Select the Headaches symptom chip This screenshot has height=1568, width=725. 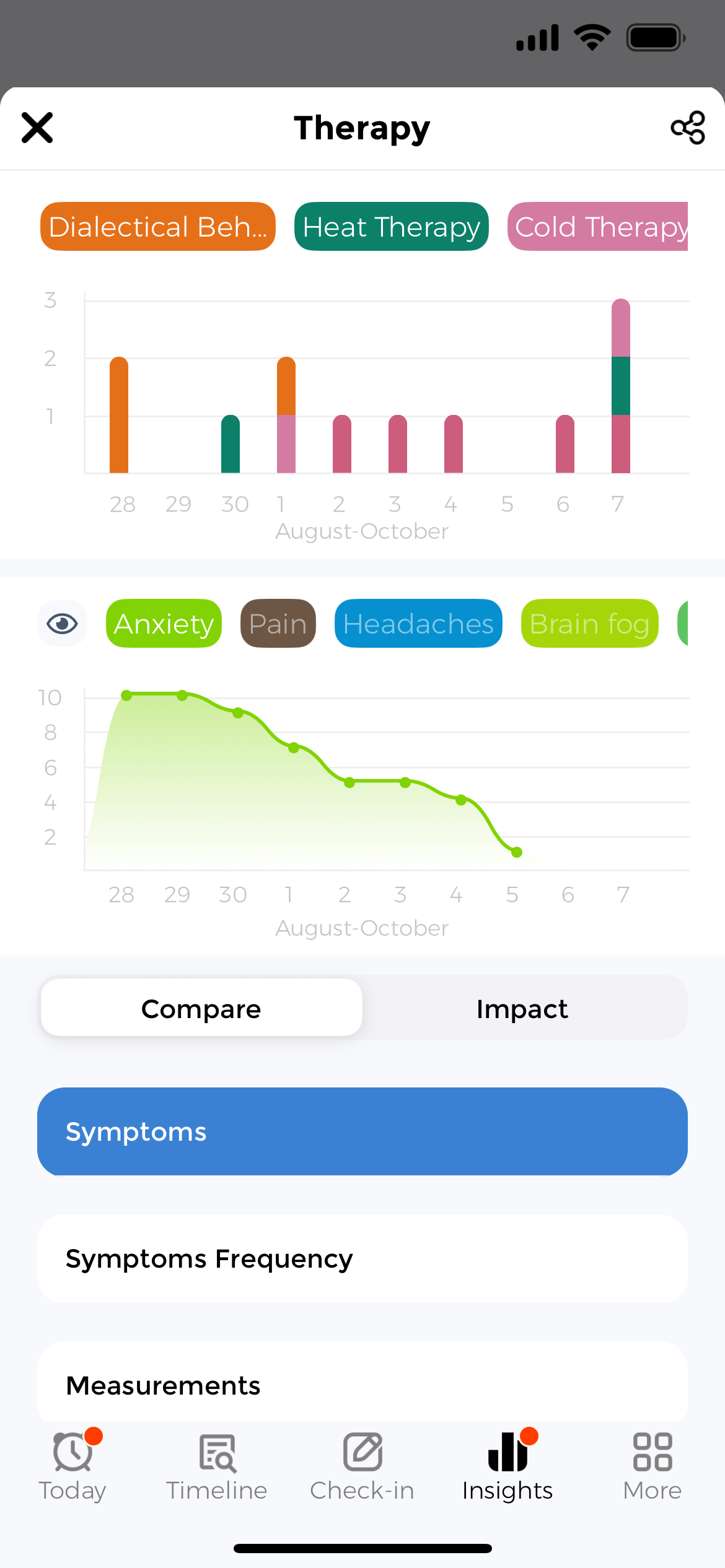click(418, 624)
